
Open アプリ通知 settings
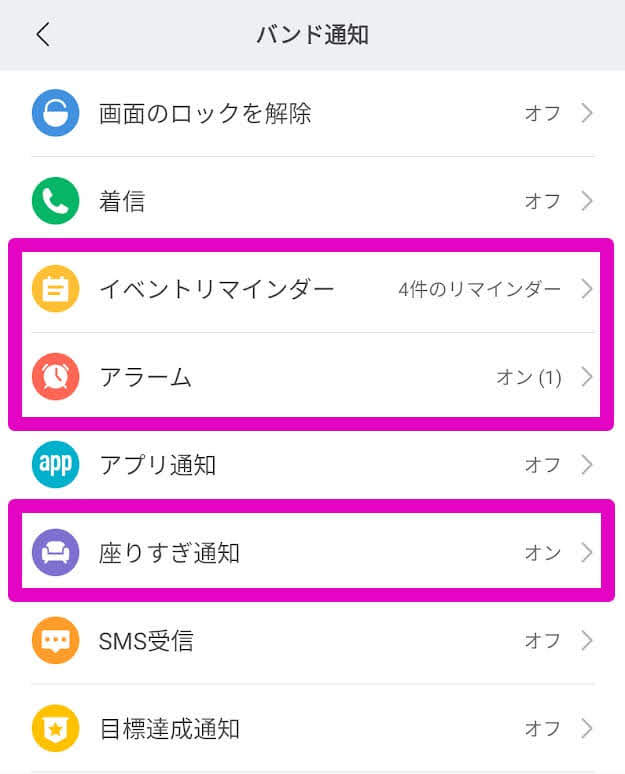(312, 465)
